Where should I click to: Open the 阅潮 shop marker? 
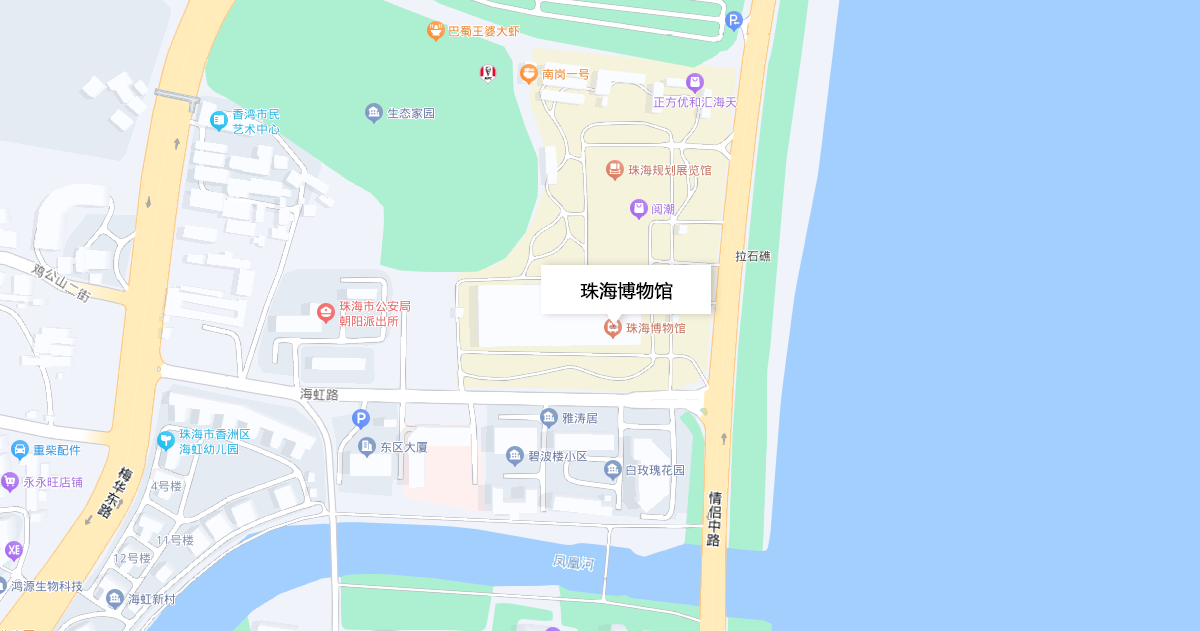coord(638,209)
